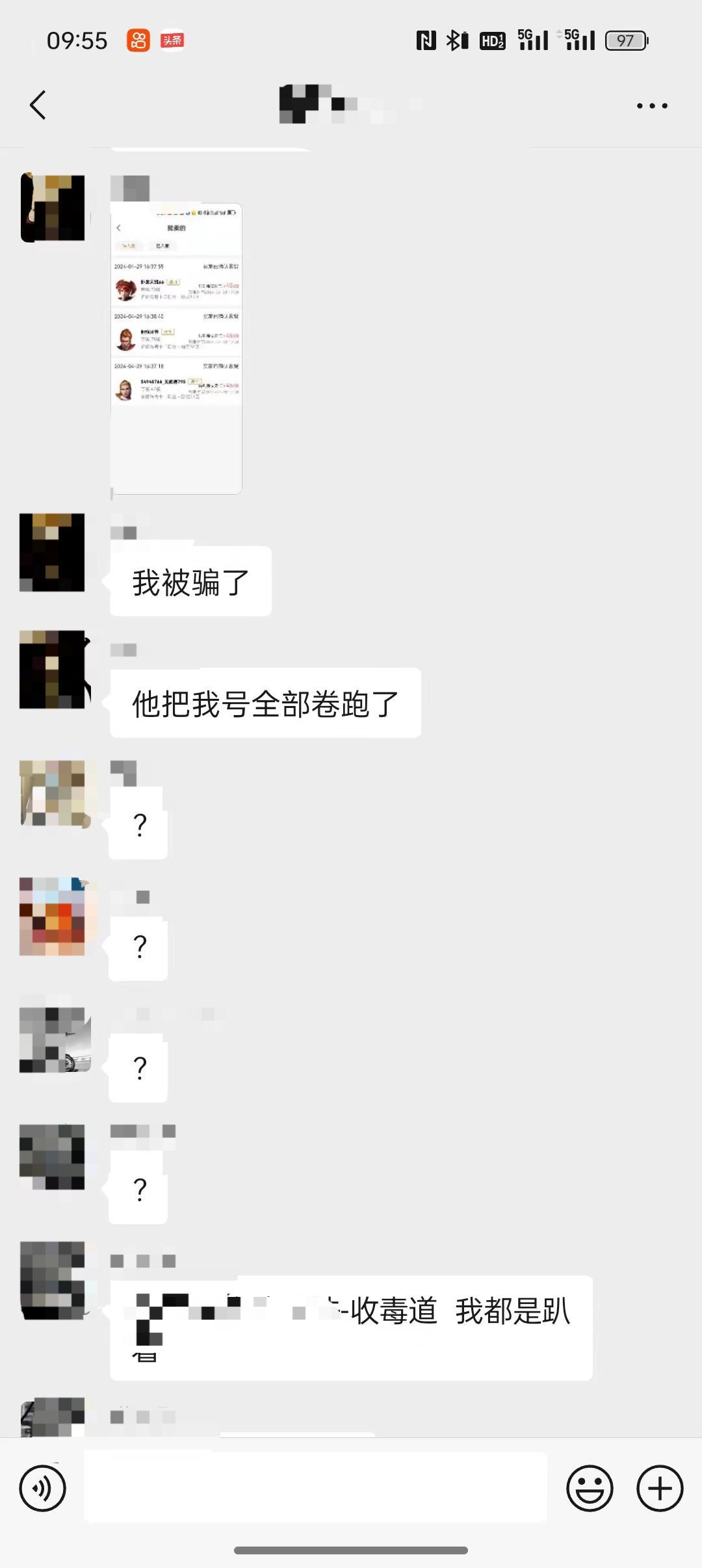Screen dimensions: 702x1568
Task: Switch to voice message input
Action: point(43,1487)
